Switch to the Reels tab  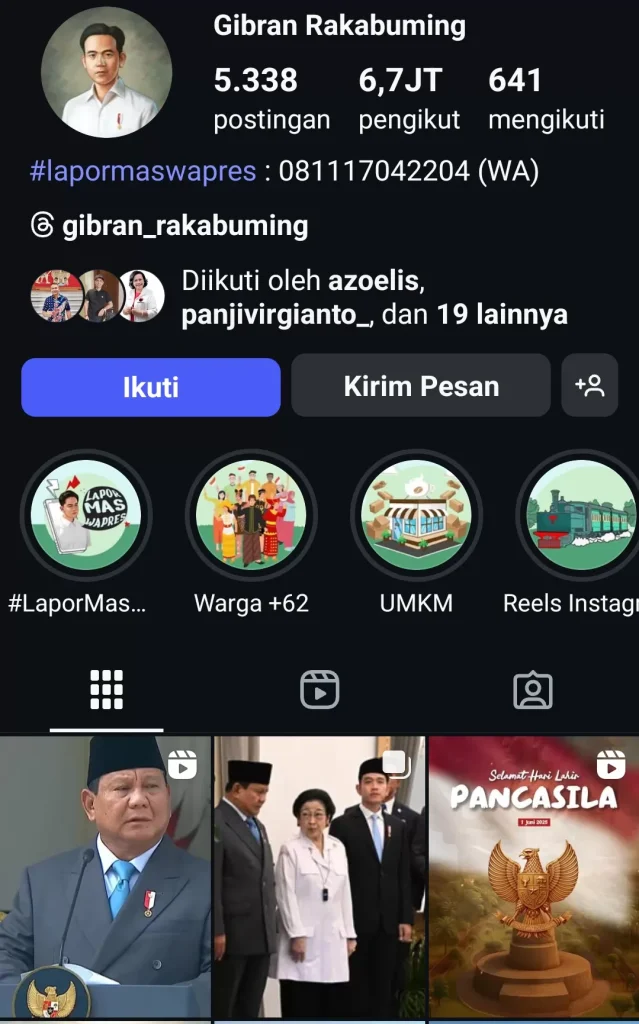click(320, 690)
